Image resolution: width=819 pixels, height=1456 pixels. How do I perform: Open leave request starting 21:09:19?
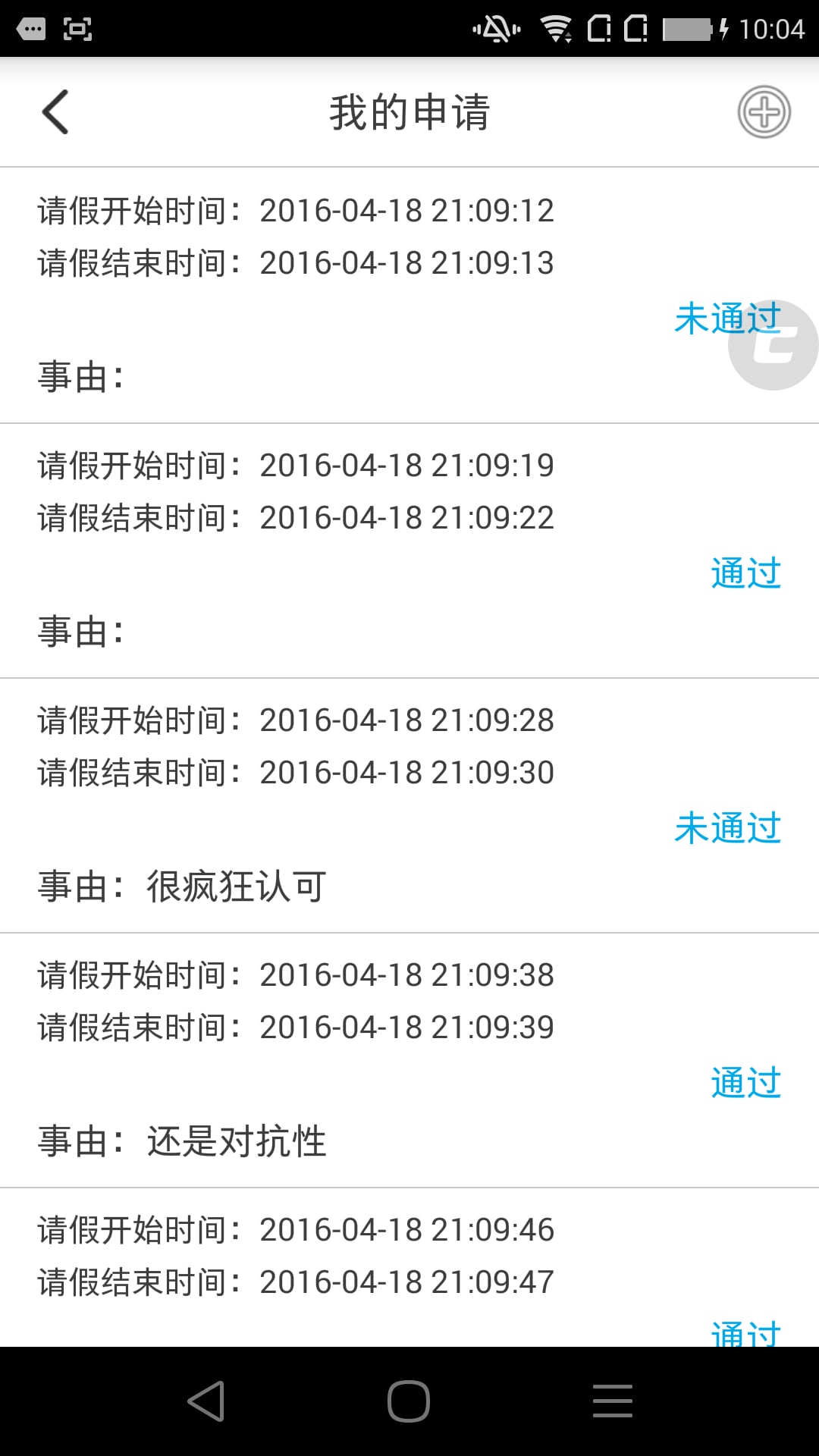[x=409, y=551]
